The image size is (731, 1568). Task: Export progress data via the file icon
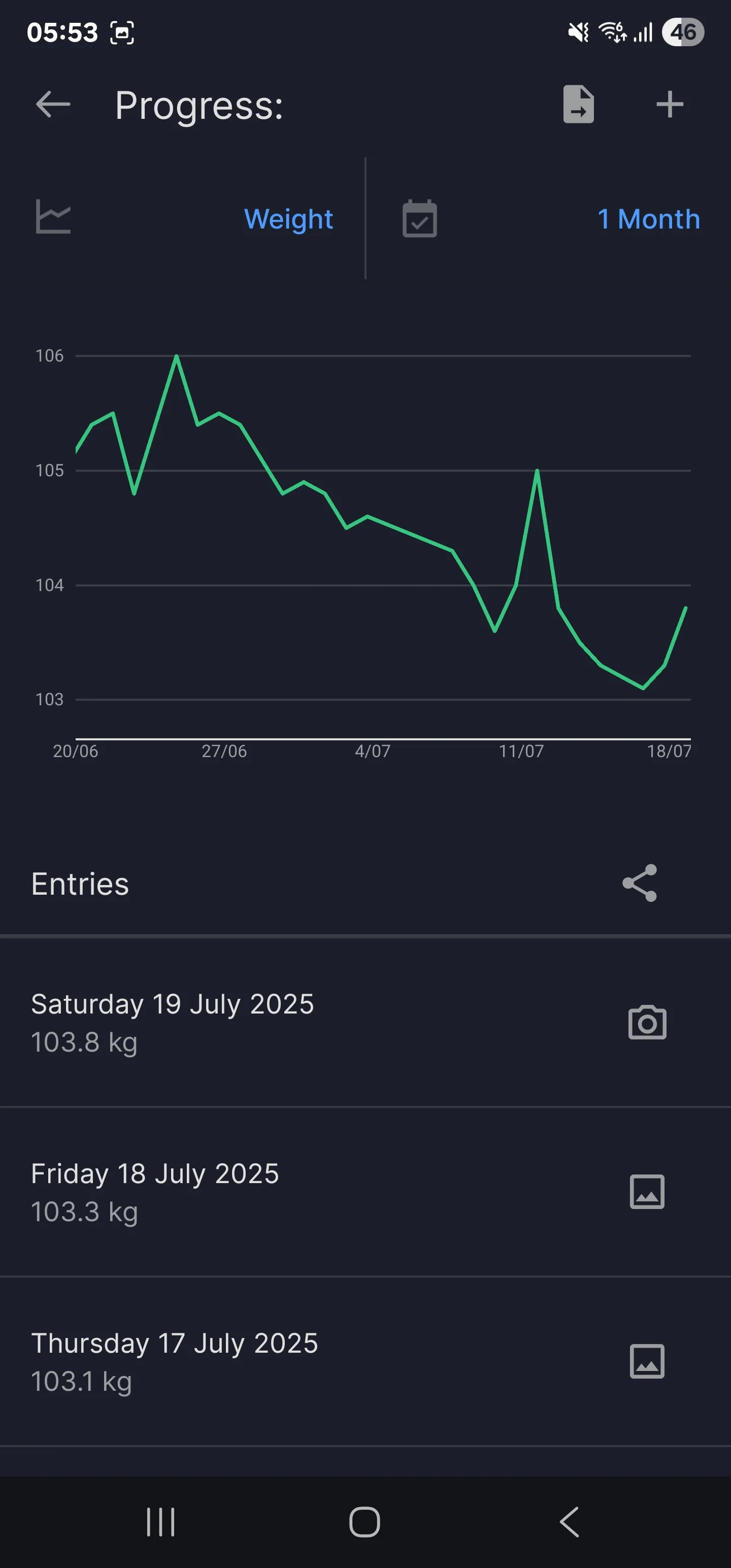tap(578, 105)
